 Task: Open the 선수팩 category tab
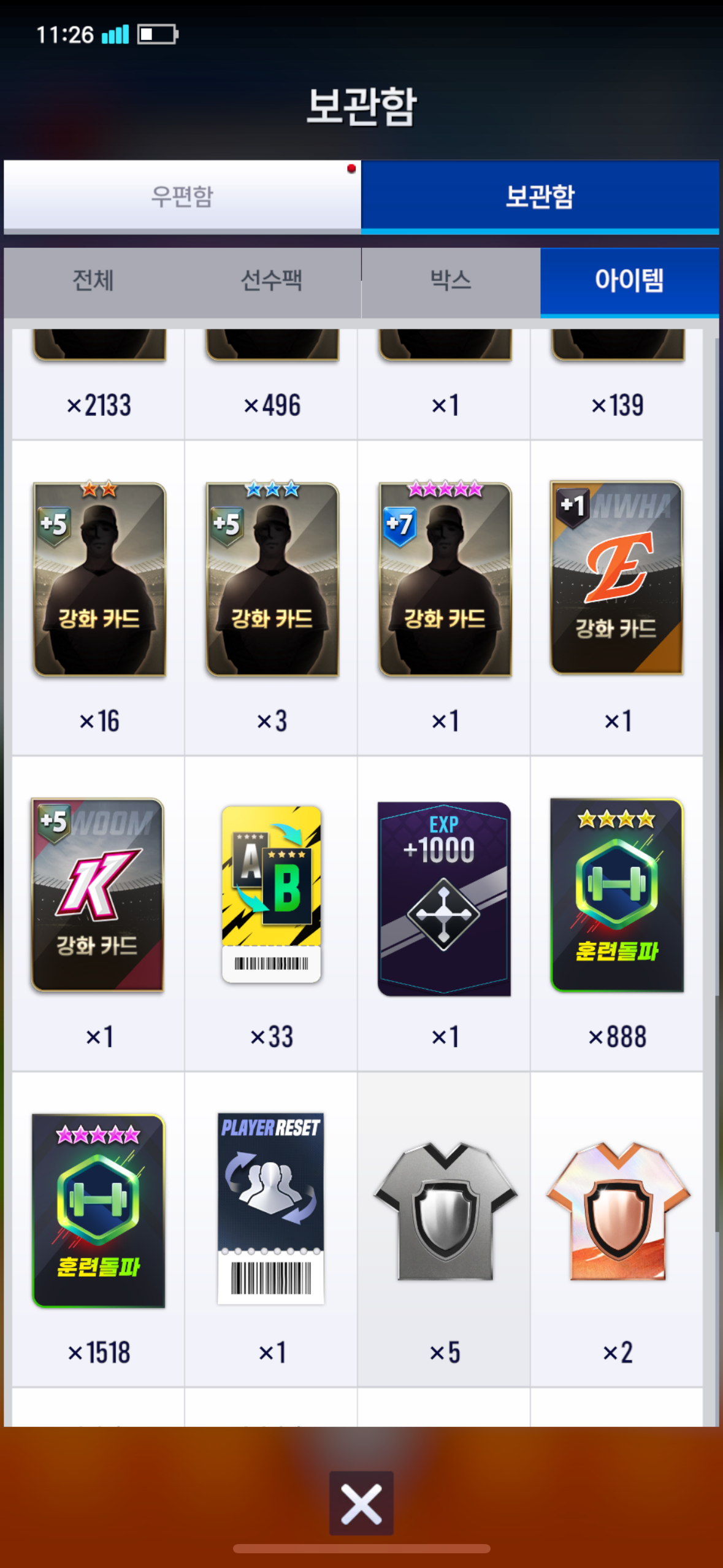pyautogui.click(x=272, y=281)
